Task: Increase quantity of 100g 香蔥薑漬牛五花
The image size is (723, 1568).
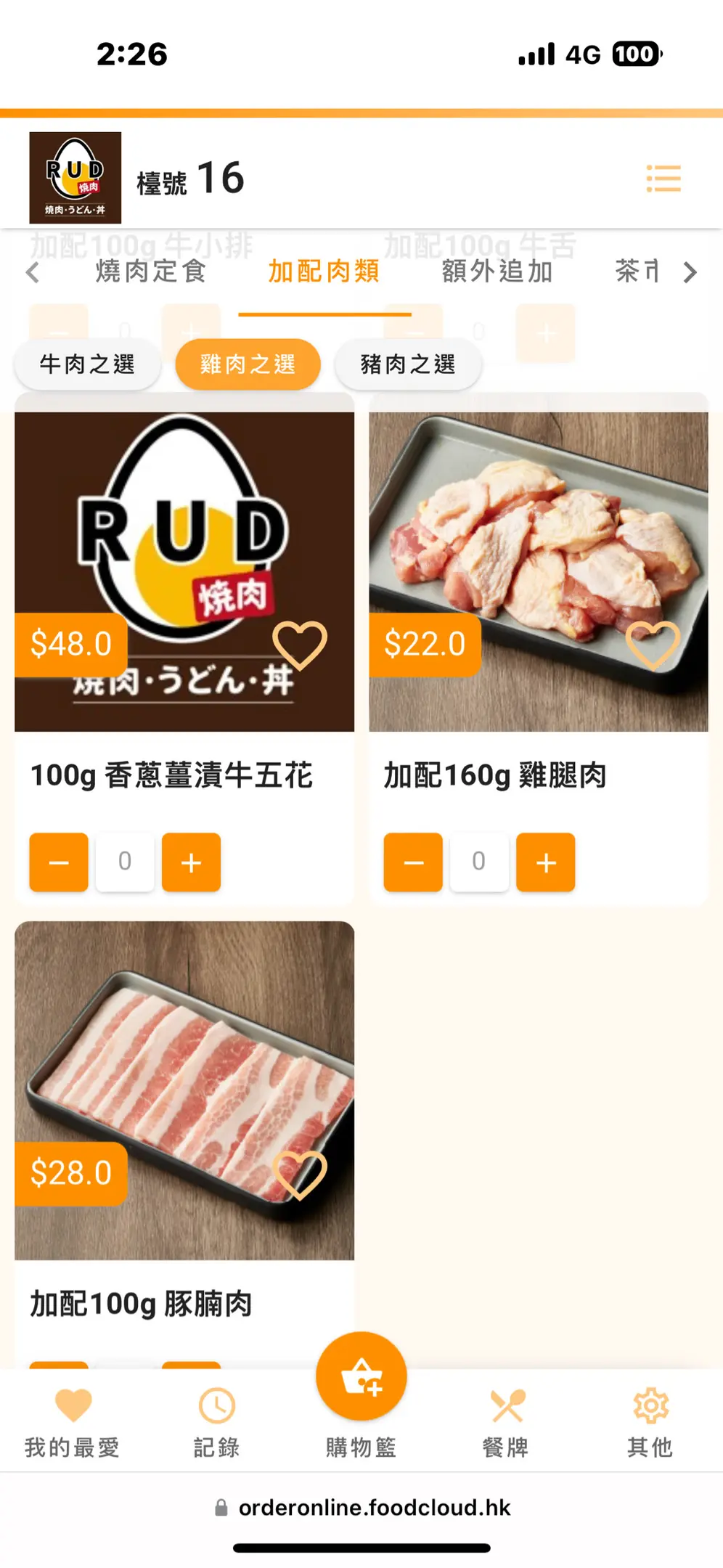Action: pyautogui.click(x=191, y=862)
